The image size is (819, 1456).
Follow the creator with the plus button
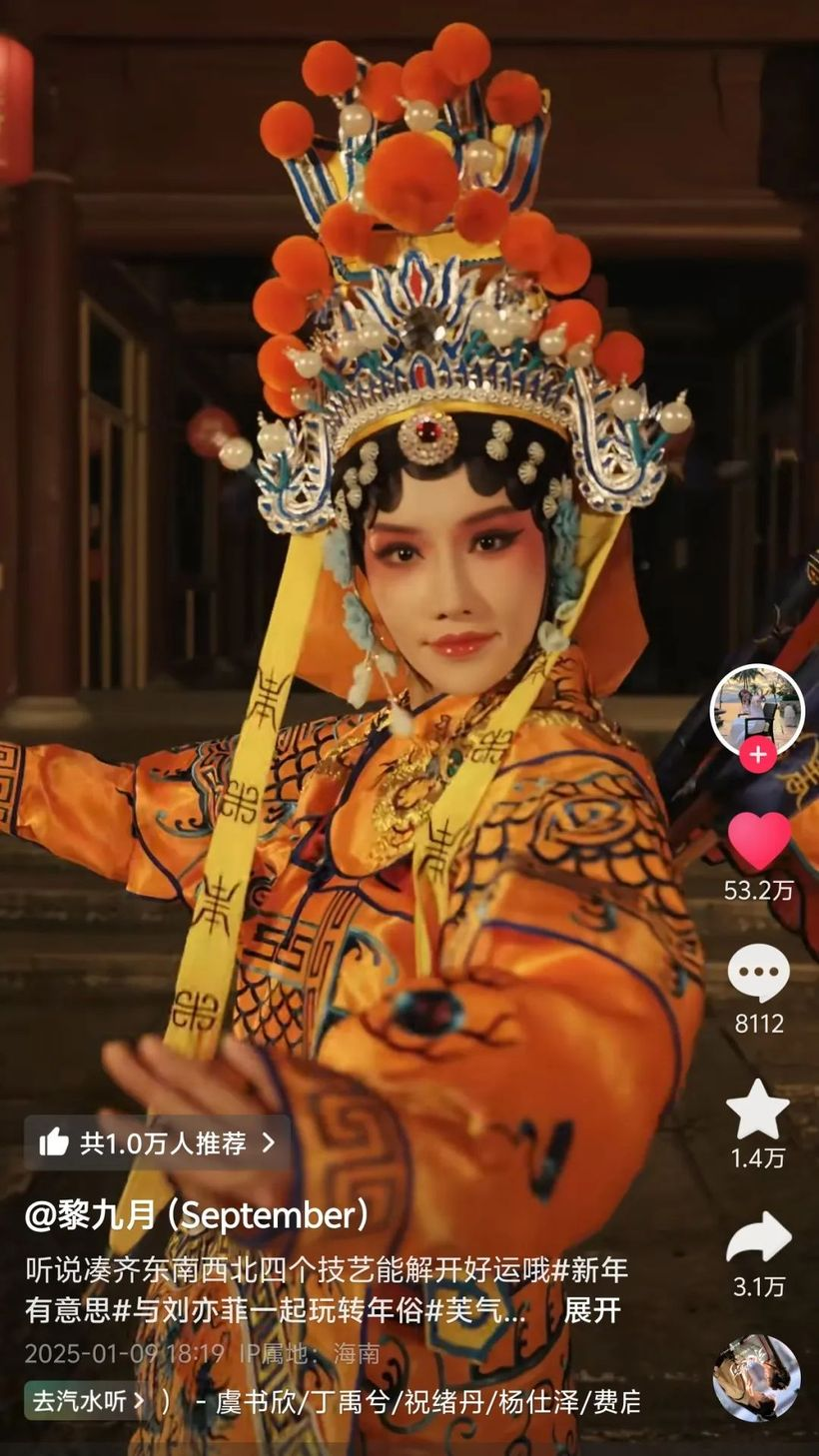[757, 755]
